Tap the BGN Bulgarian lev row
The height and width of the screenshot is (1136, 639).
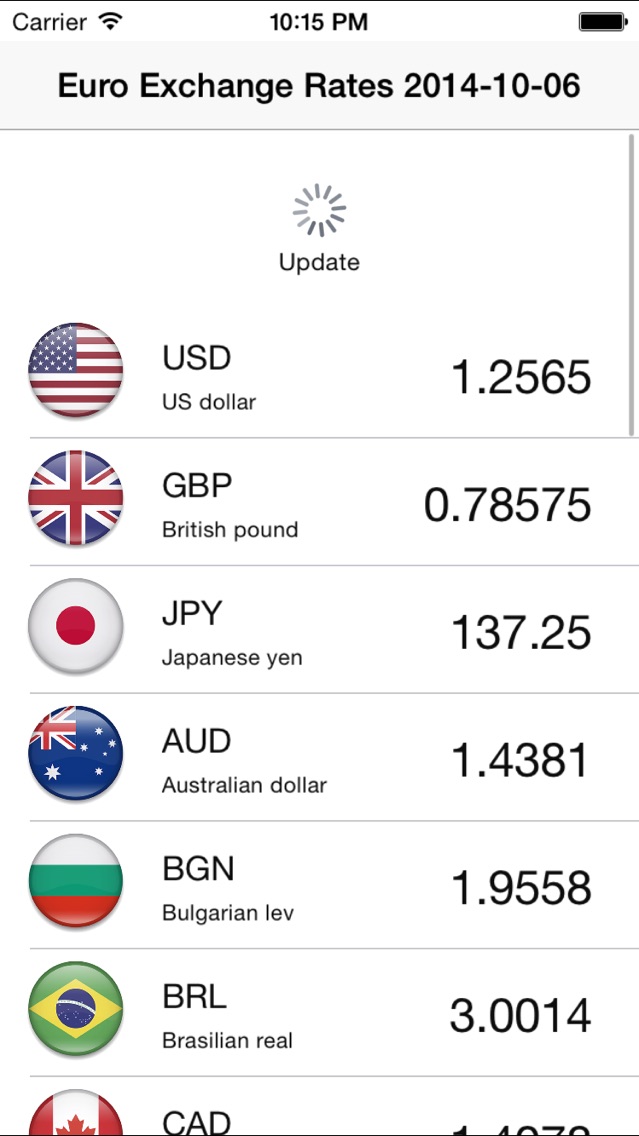[320, 884]
